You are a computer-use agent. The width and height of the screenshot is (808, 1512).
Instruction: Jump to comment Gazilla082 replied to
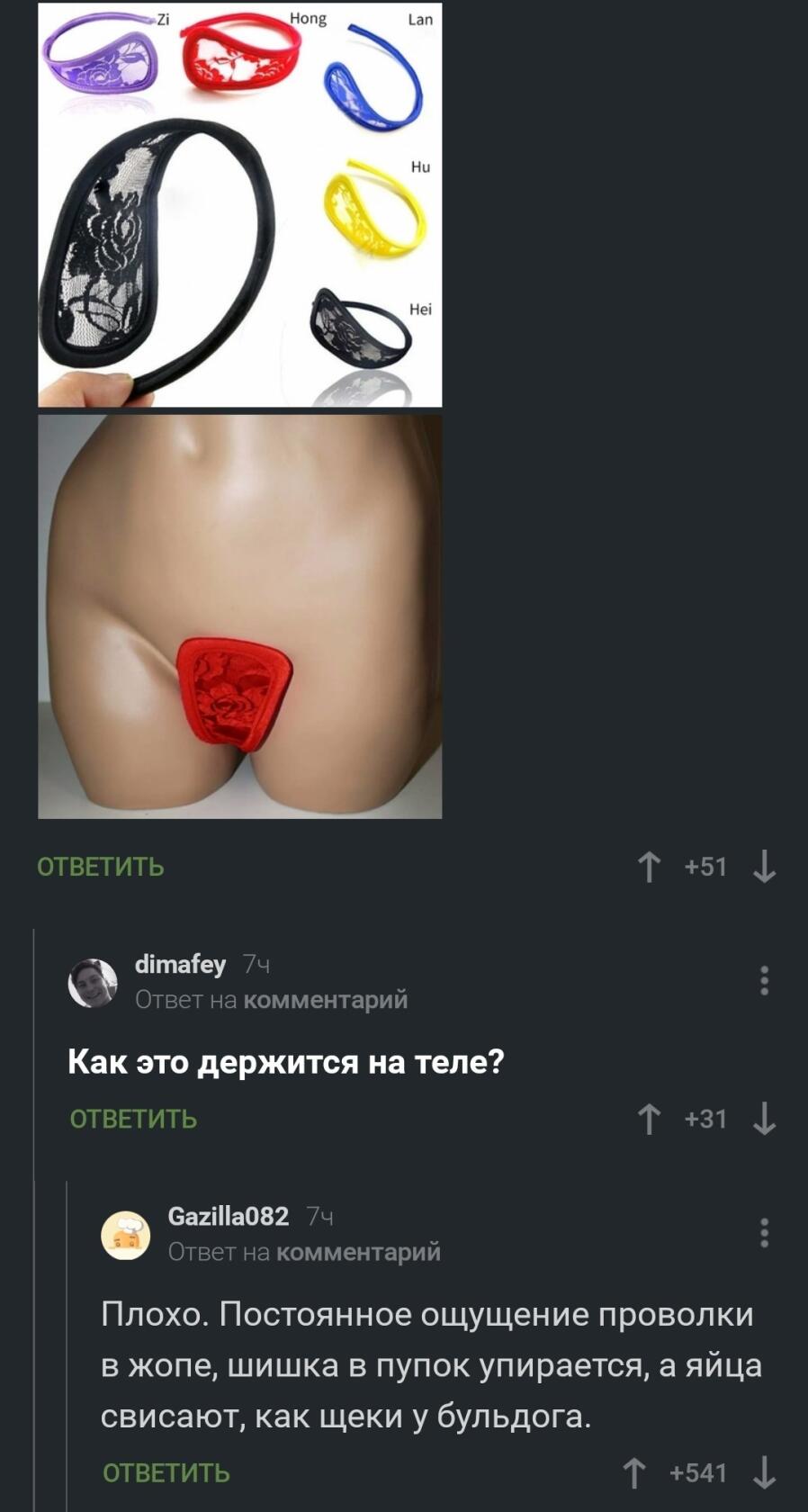coord(358,1252)
